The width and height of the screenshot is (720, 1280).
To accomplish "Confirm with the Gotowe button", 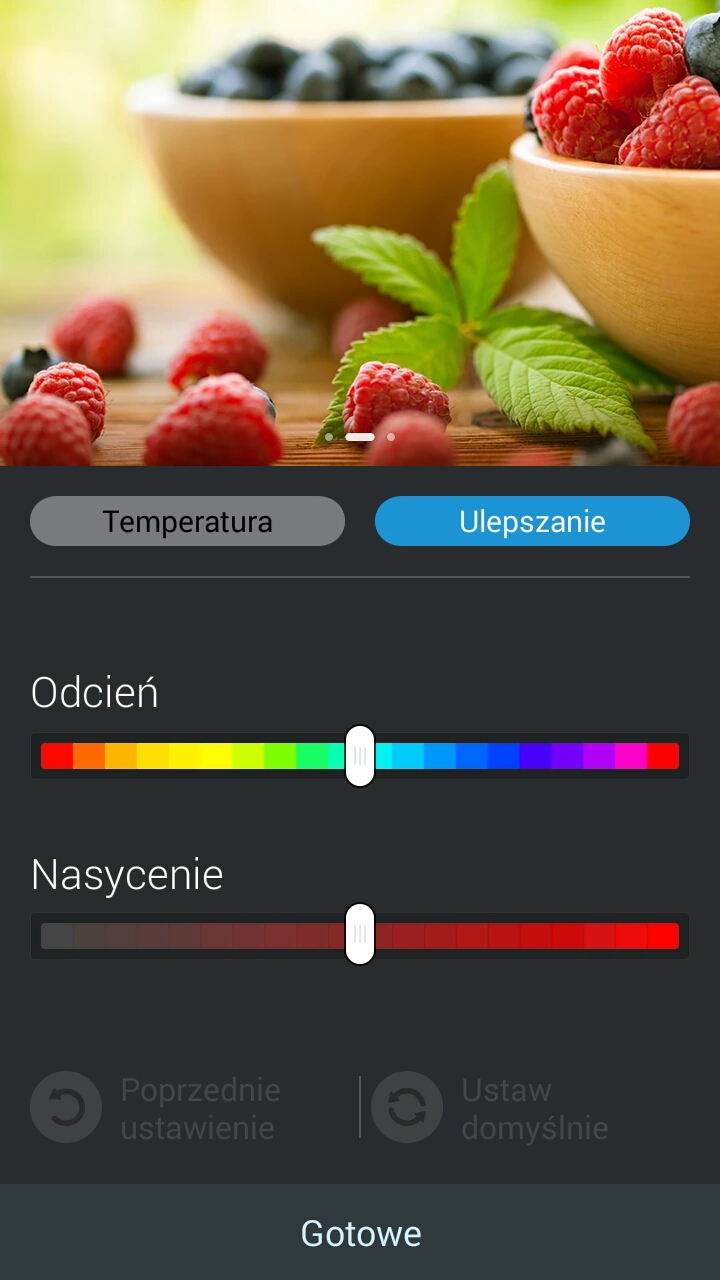I will (x=360, y=1233).
